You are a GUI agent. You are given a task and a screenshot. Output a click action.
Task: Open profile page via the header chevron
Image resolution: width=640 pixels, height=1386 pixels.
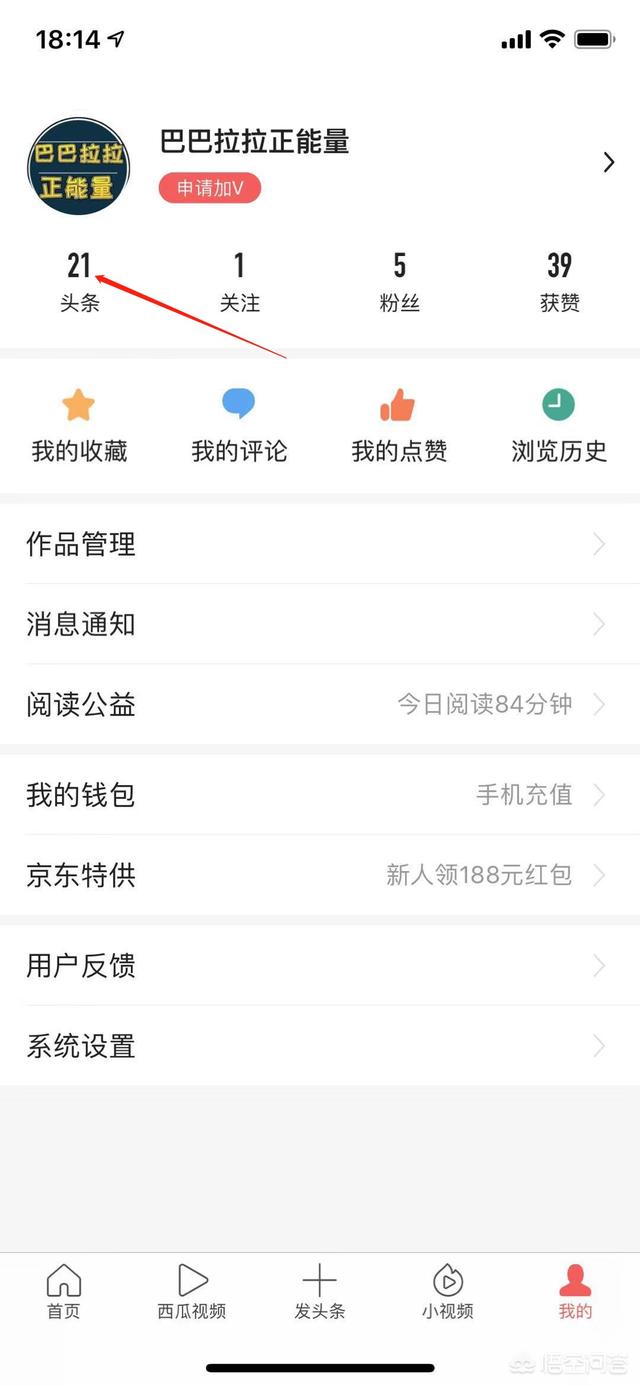(x=608, y=163)
